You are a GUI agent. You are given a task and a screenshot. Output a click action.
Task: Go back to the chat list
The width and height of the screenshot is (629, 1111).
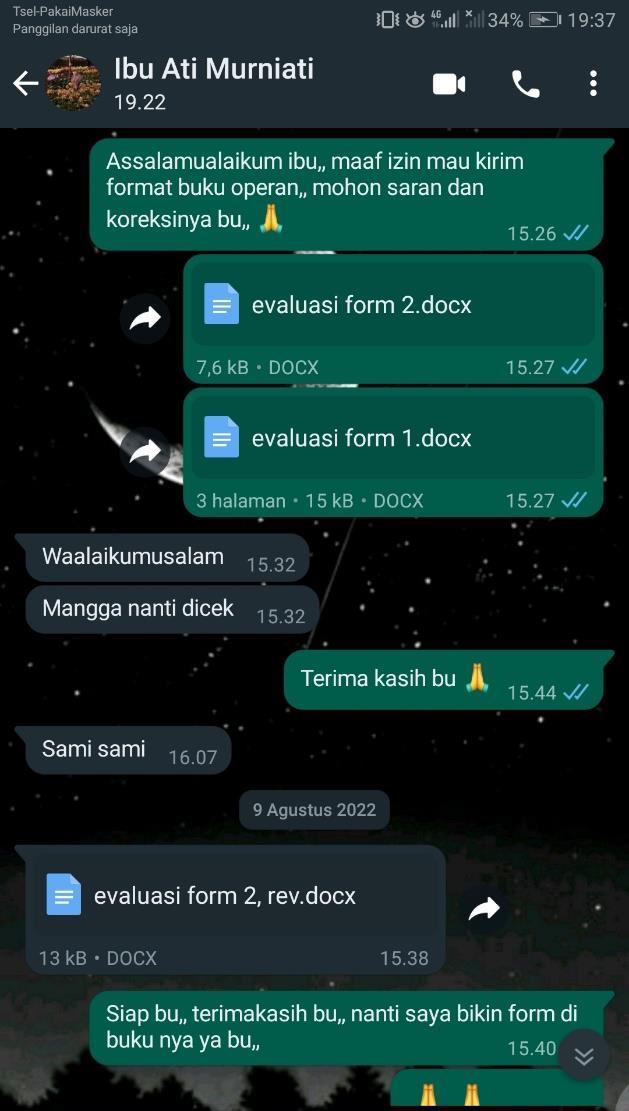pos(25,84)
